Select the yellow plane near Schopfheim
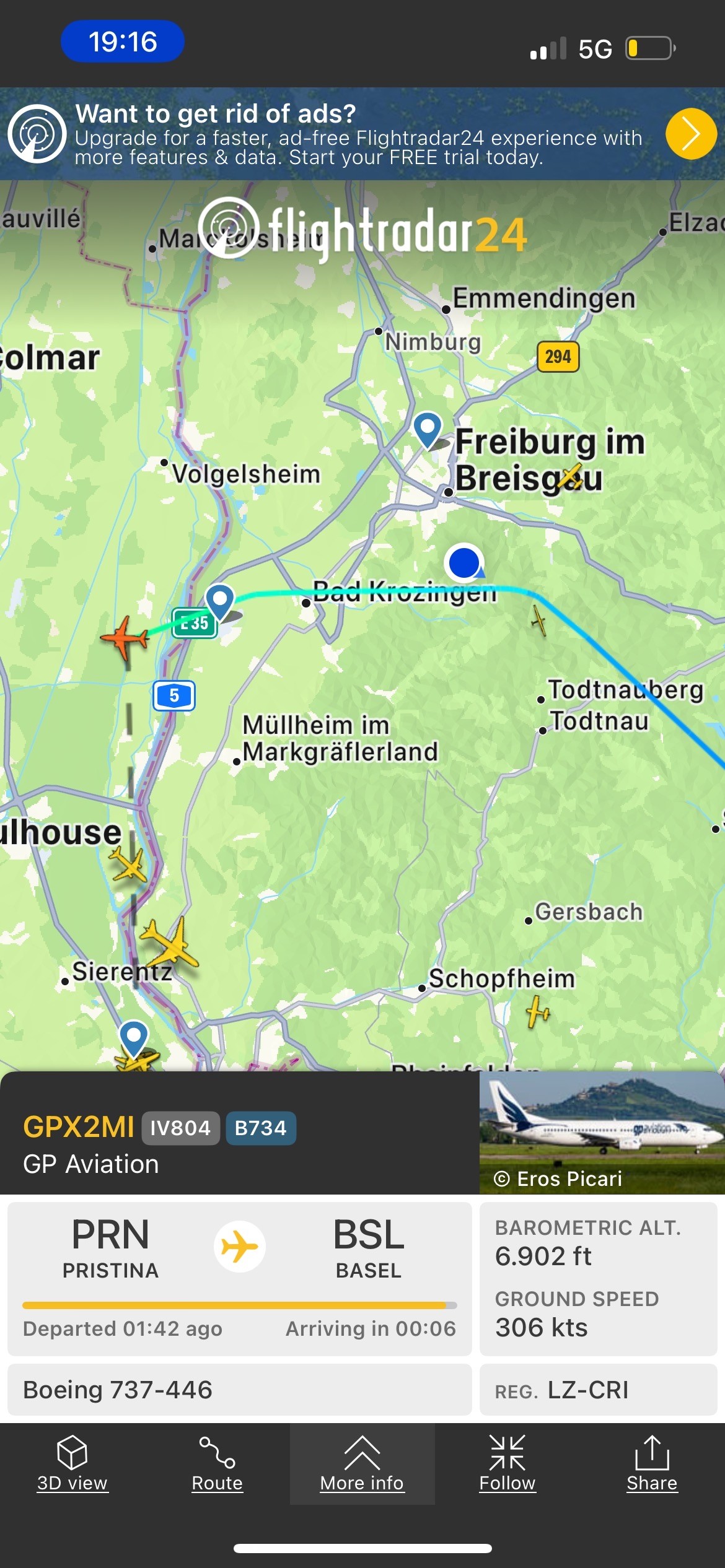This screenshot has width=725, height=1568. click(537, 1012)
